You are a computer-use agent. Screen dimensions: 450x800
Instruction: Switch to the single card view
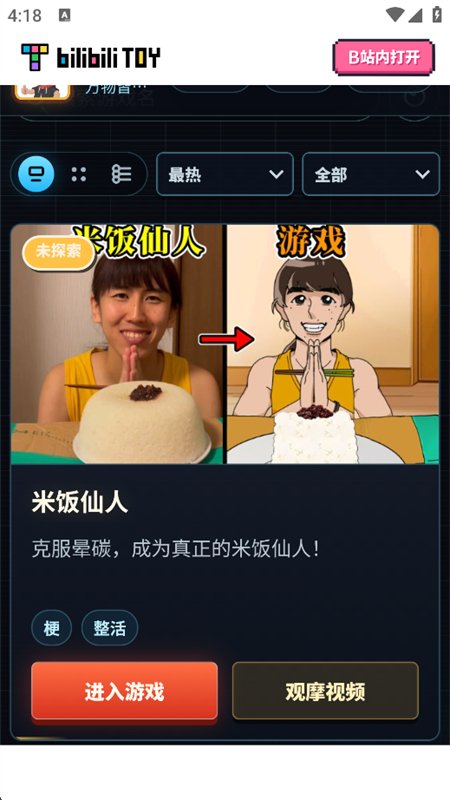[36, 174]
